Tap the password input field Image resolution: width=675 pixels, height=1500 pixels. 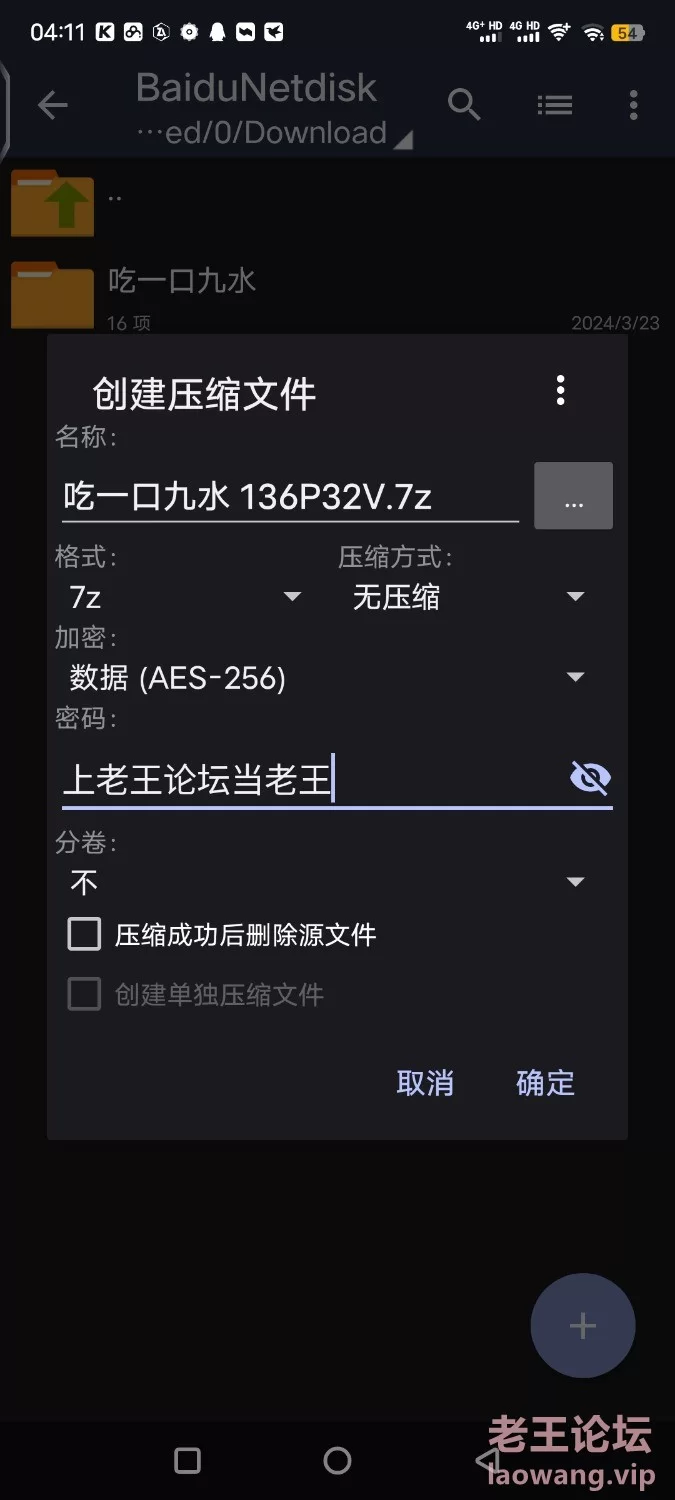pos(310,780)
